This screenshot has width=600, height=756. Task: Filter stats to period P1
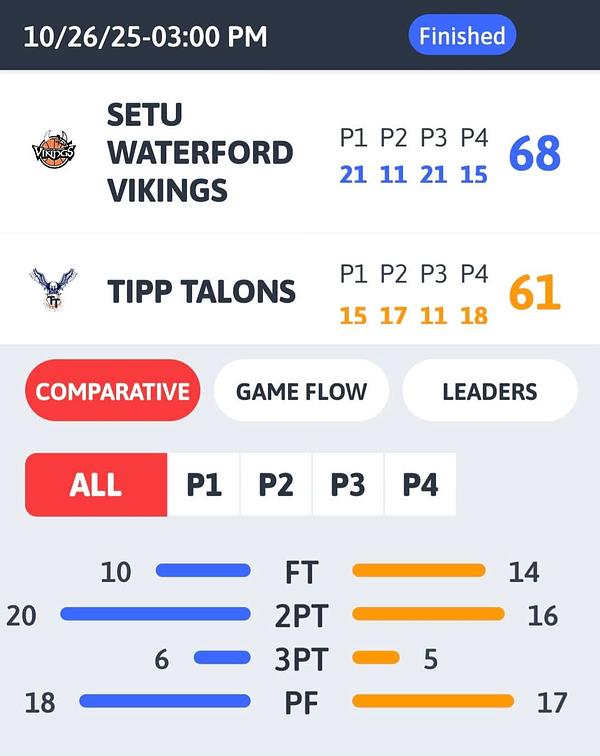pos(204,485)
